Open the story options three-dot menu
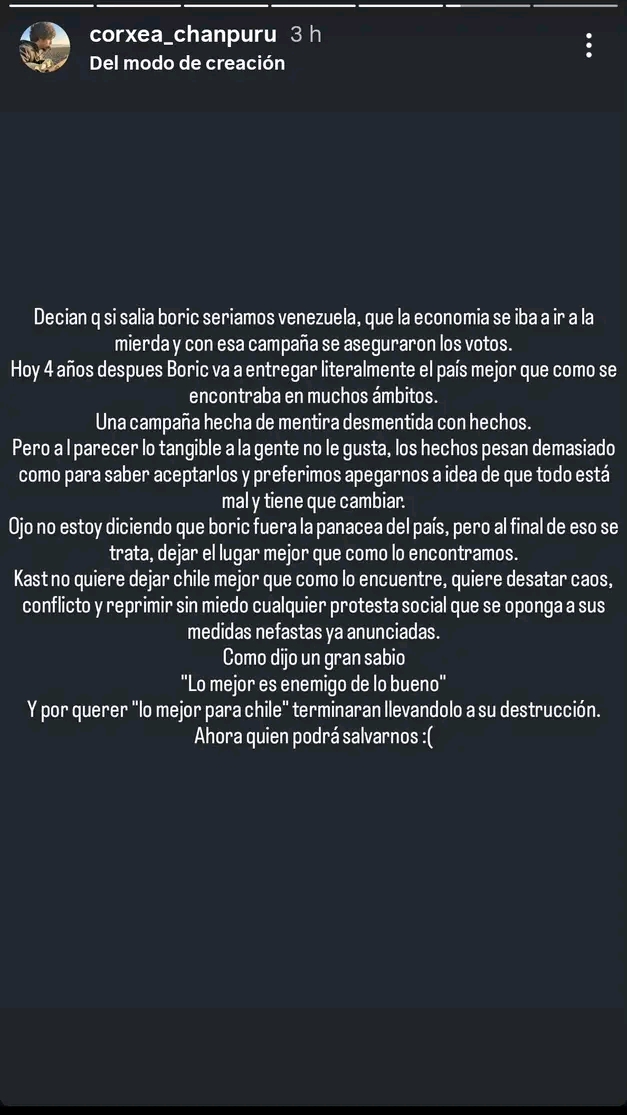This screenshot has height=1115, width=627. [589, 45]
